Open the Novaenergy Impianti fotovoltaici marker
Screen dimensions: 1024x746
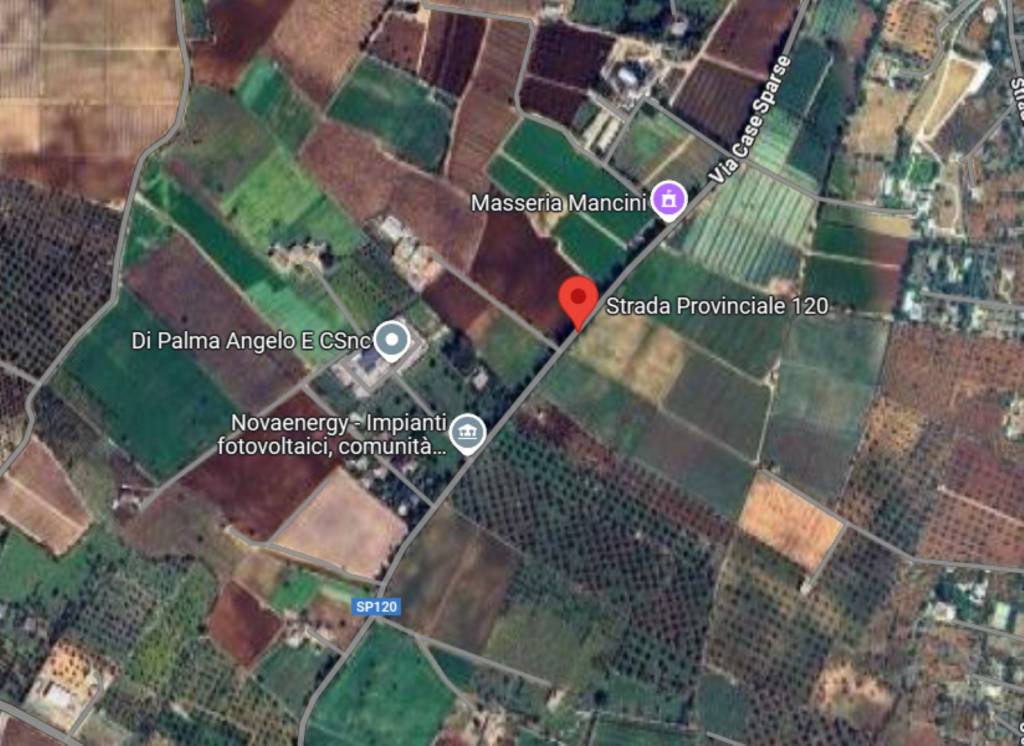[467, 434]
